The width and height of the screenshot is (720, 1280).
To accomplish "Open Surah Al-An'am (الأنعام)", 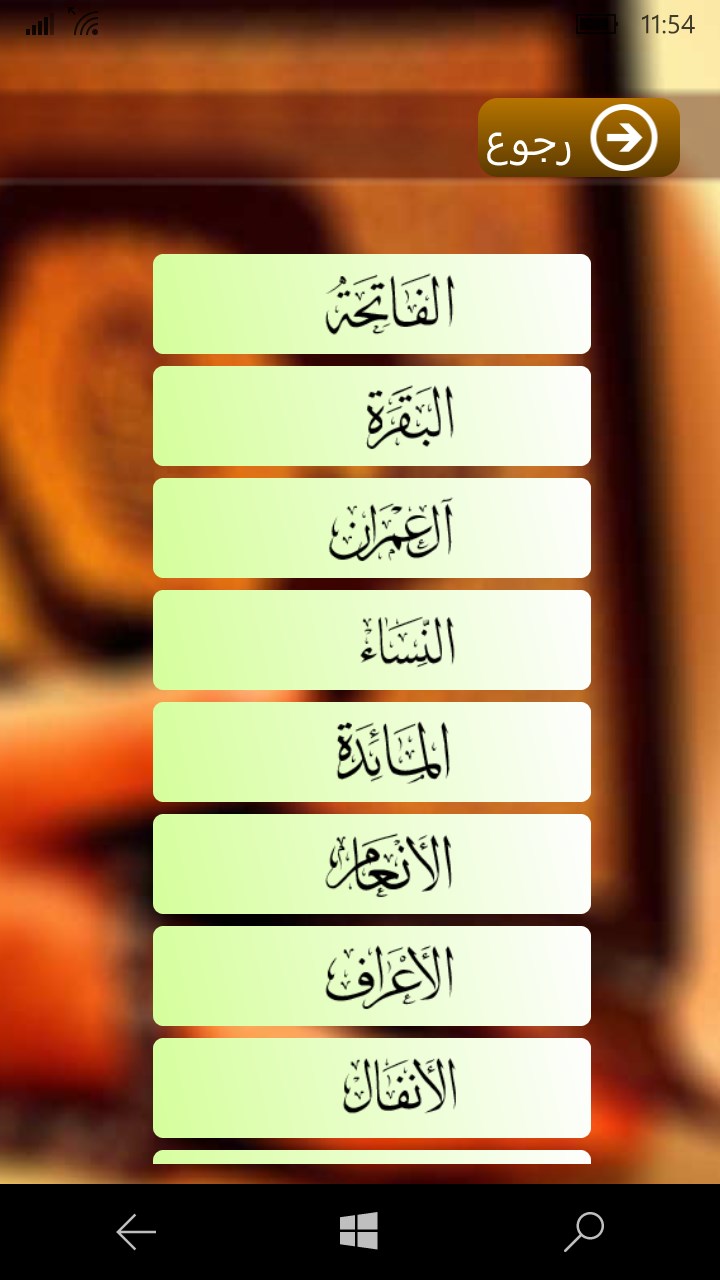I will [371, 864].
